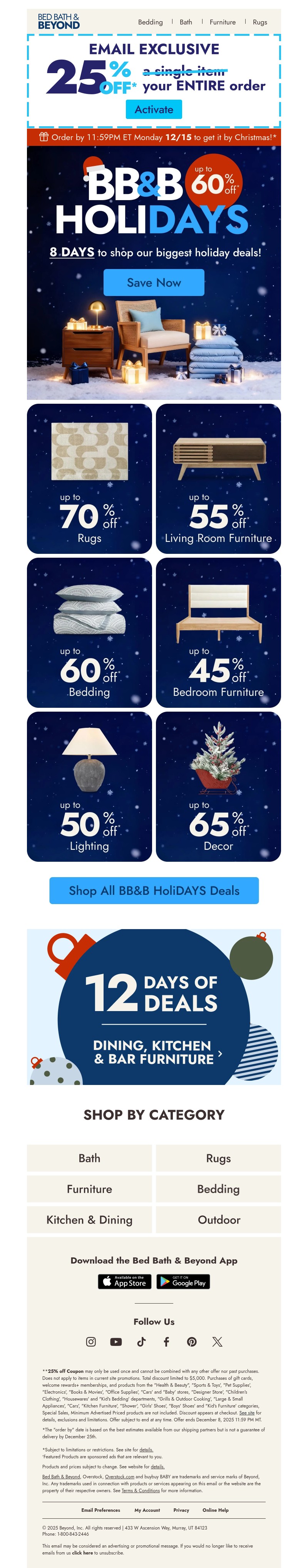
Task: Activate the 25% off email exclusive
Action: (x=153, y=110)
